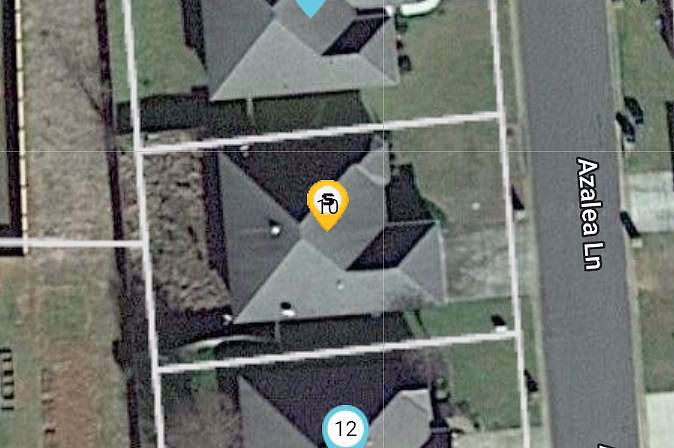Screen dimensions: 674x448
Task: Tap the circled marker numbered 12
Action: (x=345, y=430)
